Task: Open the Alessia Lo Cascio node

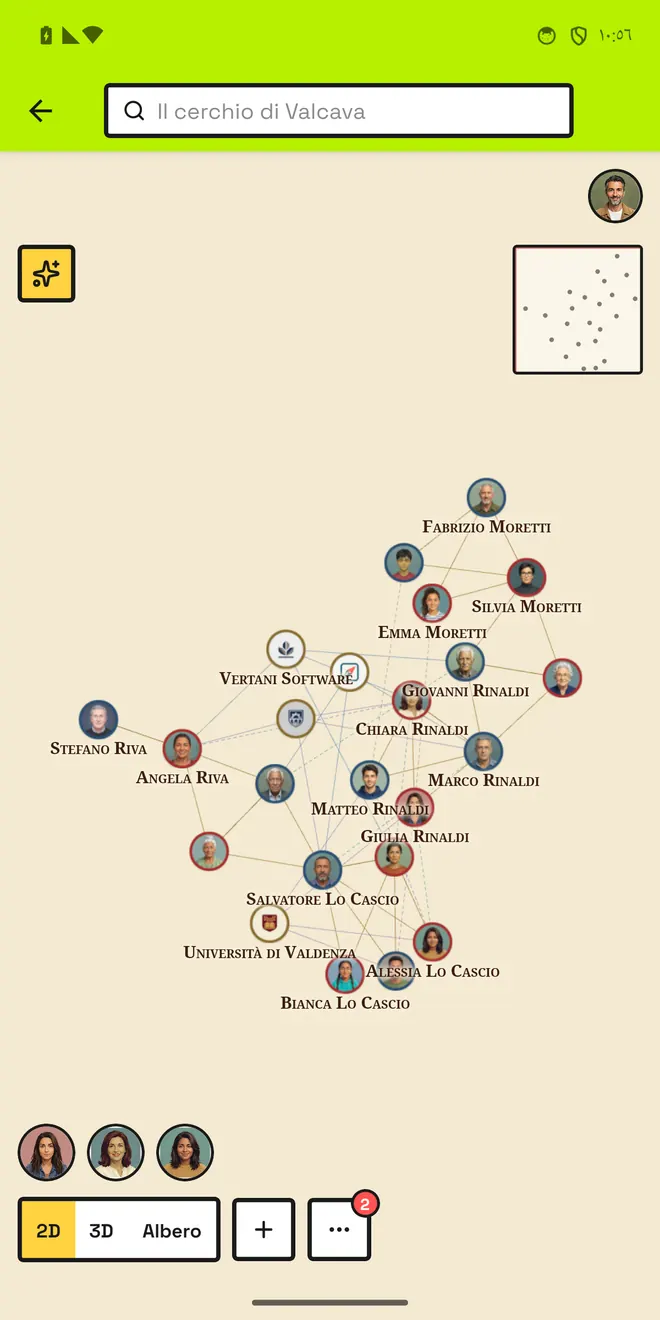Action: click(x=432, y=943)
